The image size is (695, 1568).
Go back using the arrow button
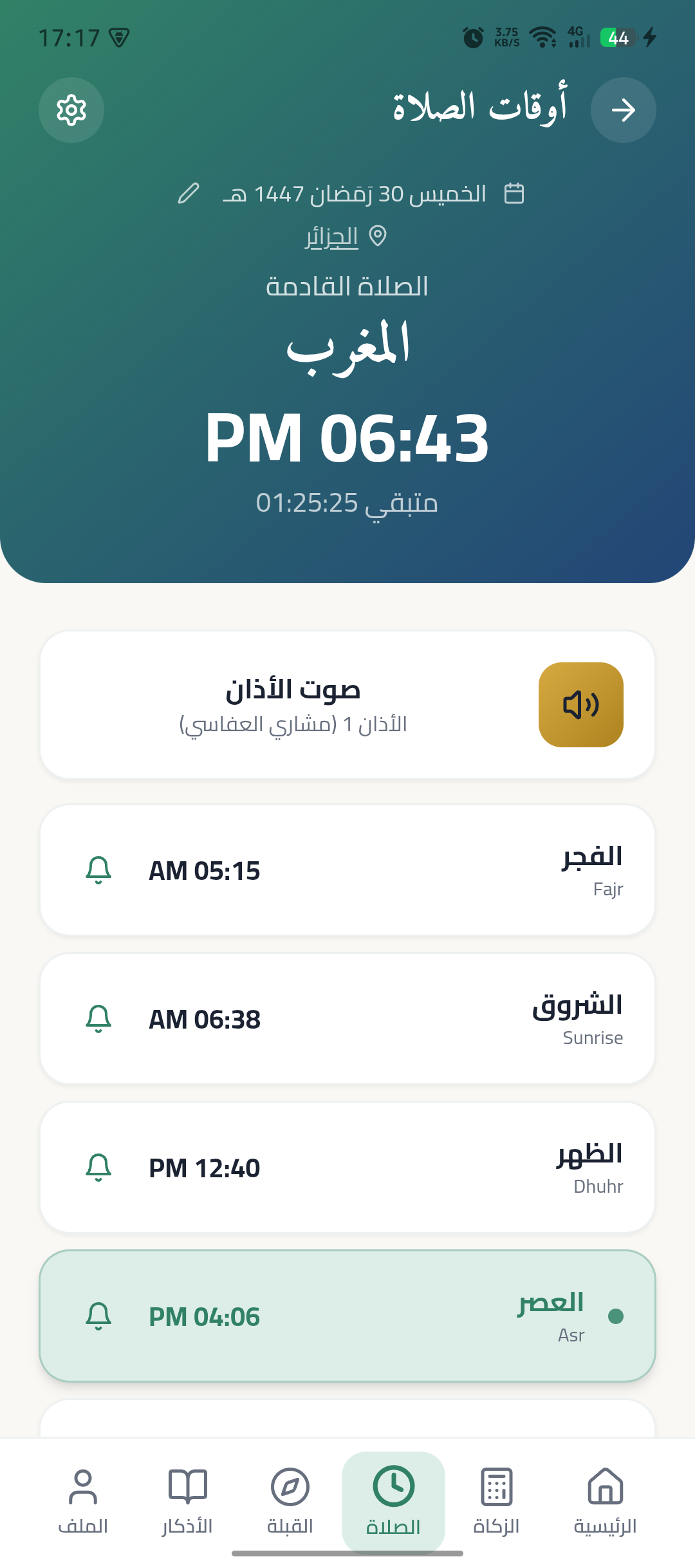click(623, 110)
